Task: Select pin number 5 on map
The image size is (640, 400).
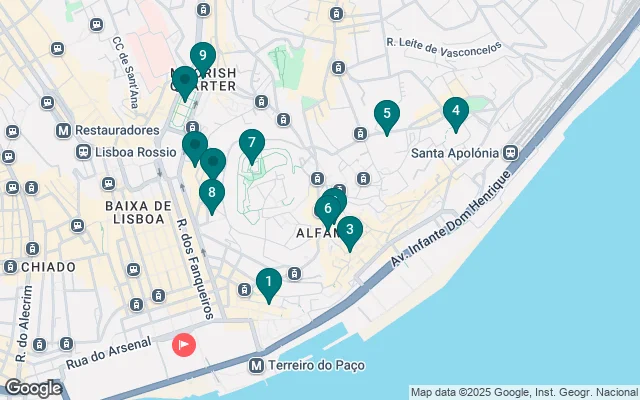Action: tap(386, 115)
